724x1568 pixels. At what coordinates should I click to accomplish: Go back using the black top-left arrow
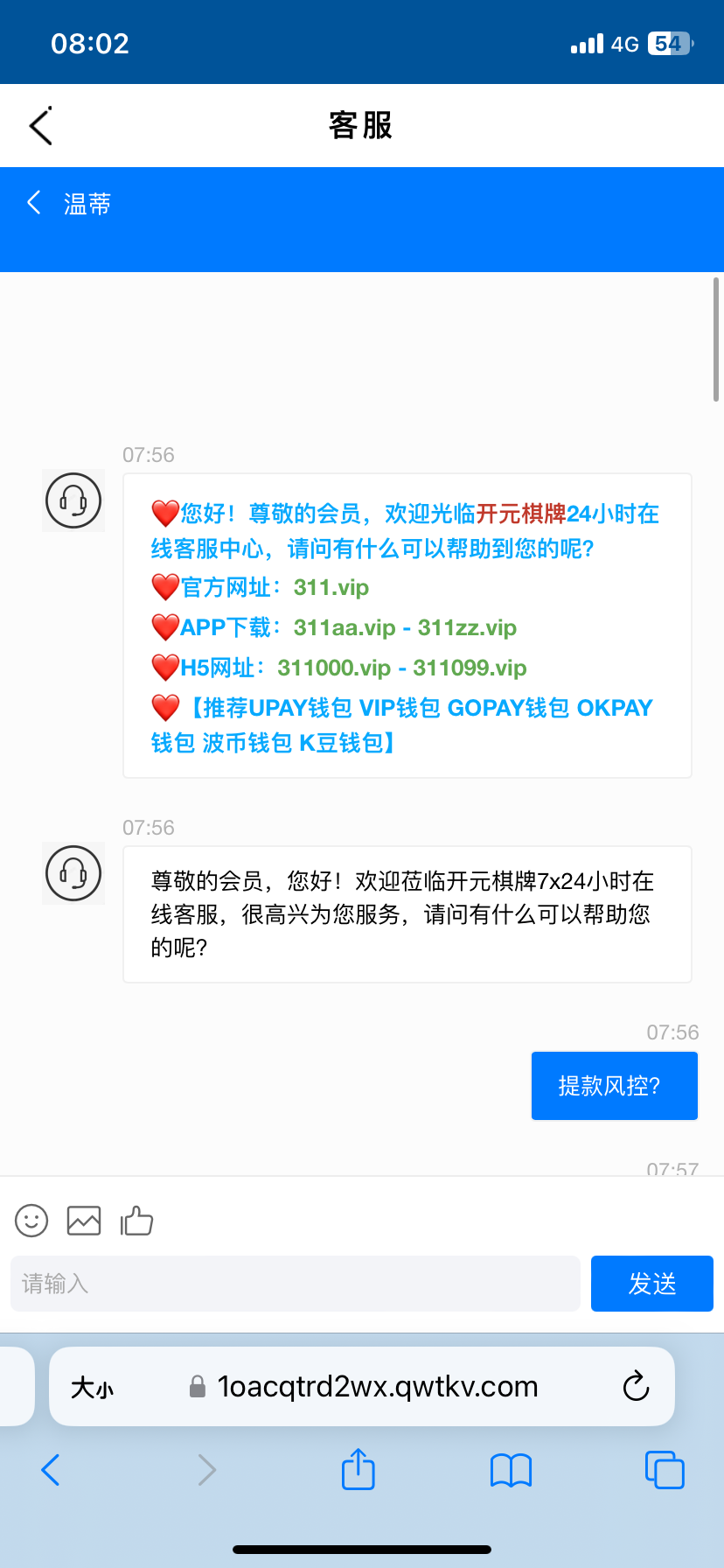tap(42, 124)
